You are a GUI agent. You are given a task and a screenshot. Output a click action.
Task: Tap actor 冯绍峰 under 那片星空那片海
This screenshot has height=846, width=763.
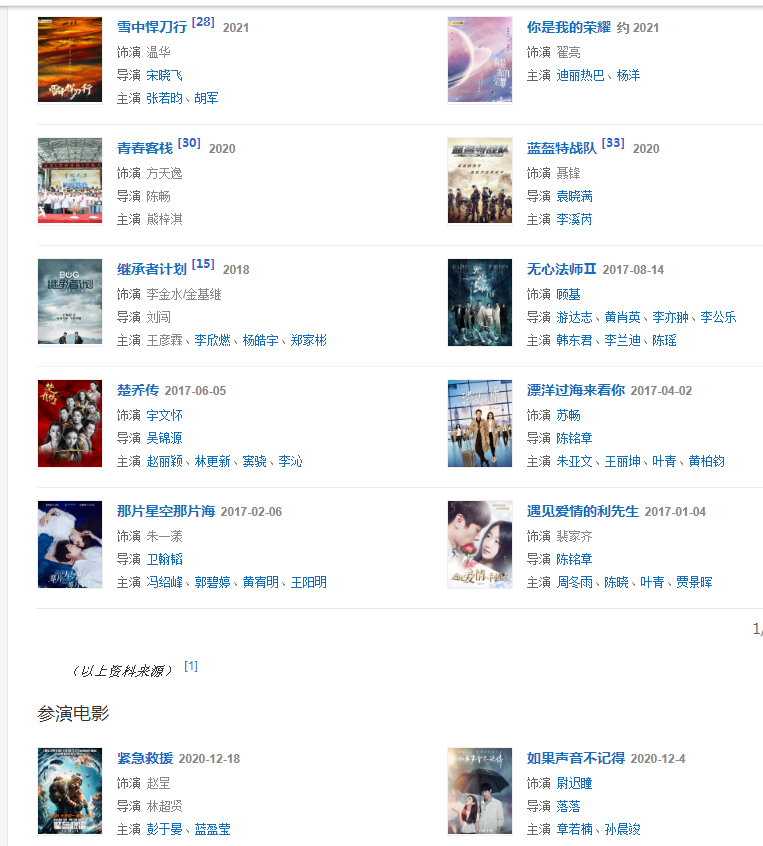point(165,582)
